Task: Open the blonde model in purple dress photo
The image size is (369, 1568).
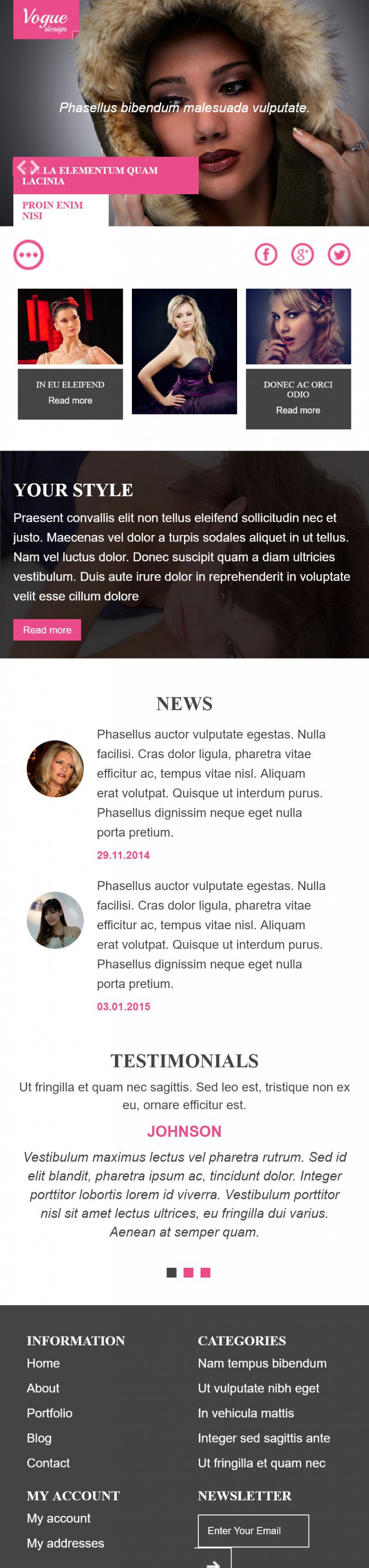Action: [184, 351]
